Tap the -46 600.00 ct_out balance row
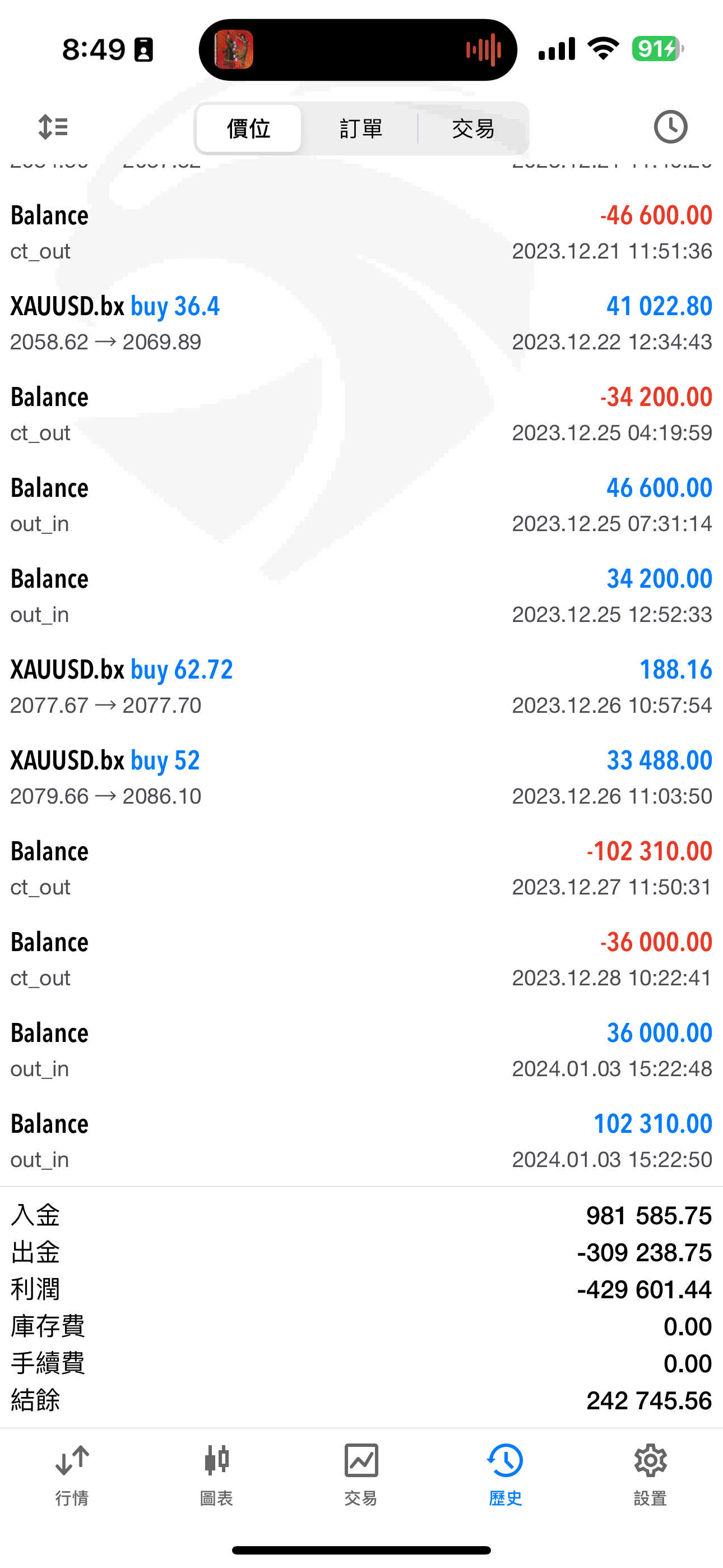Viewport: 723px width, 1568px height. pos(361,233)
